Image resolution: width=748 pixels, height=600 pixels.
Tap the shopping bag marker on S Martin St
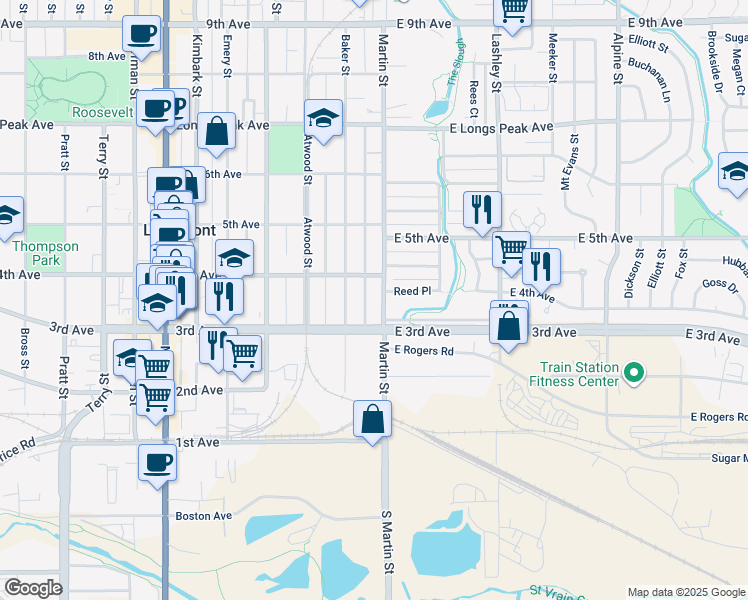coord(372,419)
